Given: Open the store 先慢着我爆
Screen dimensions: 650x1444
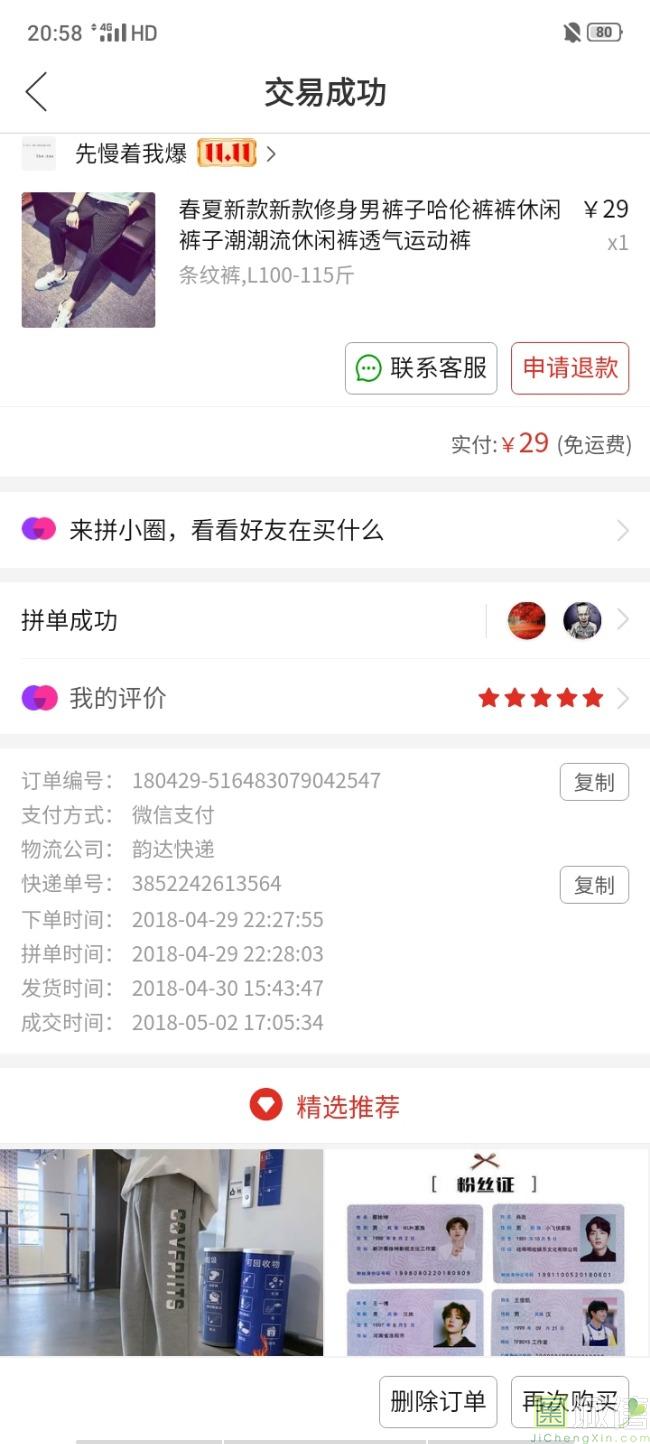Looking at the screenshot, I should 130,154.
